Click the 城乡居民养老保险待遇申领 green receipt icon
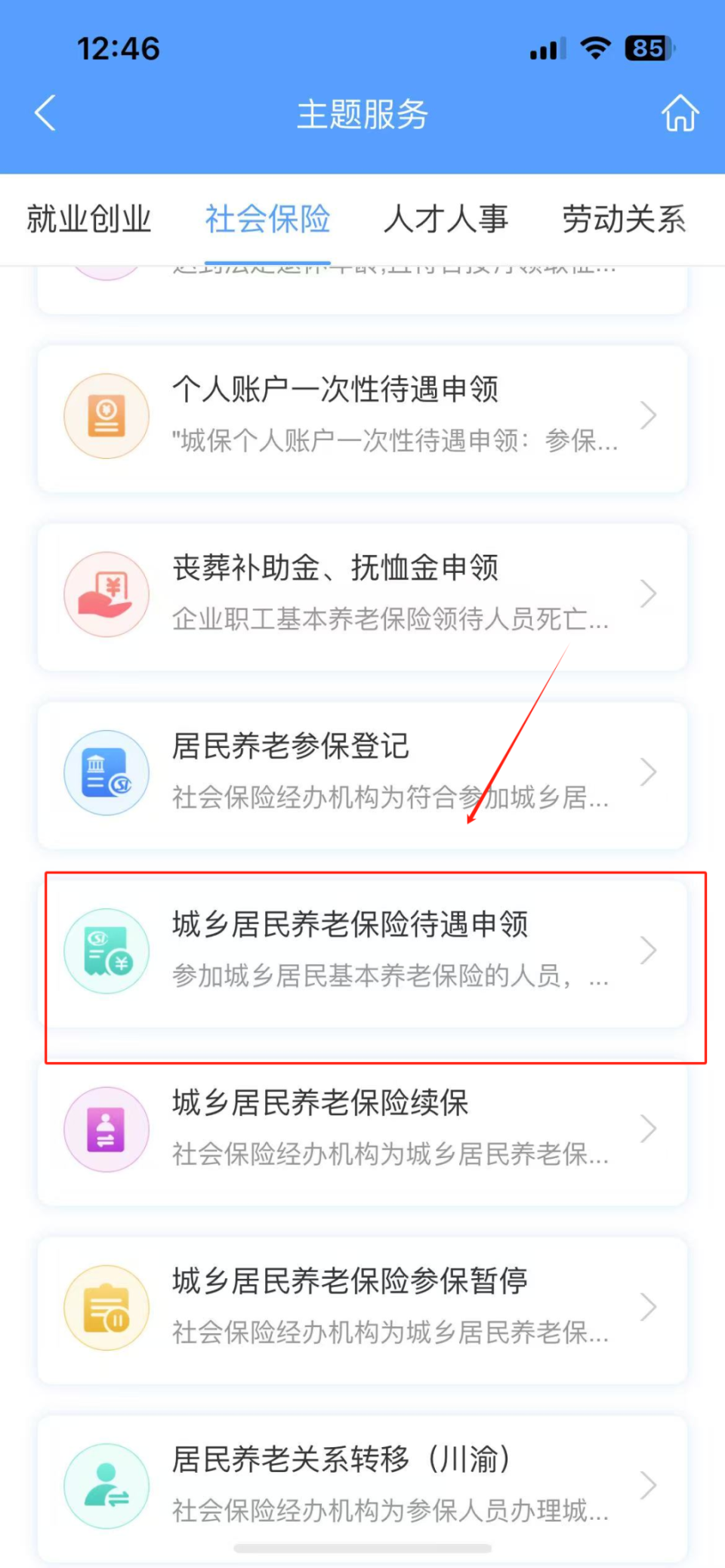725x1568 pixels. (106, 950)
